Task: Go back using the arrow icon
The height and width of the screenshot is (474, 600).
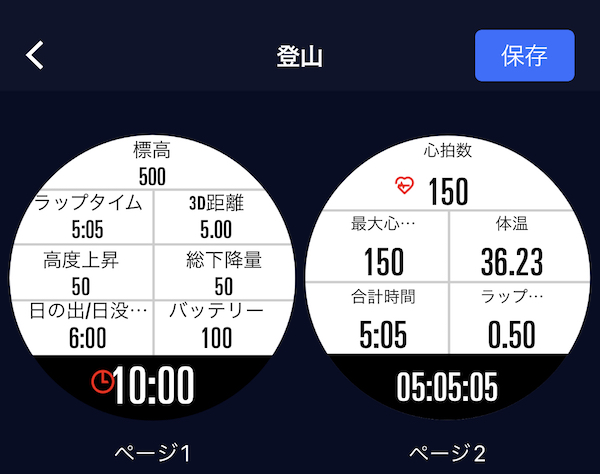Action: [35, 55]
